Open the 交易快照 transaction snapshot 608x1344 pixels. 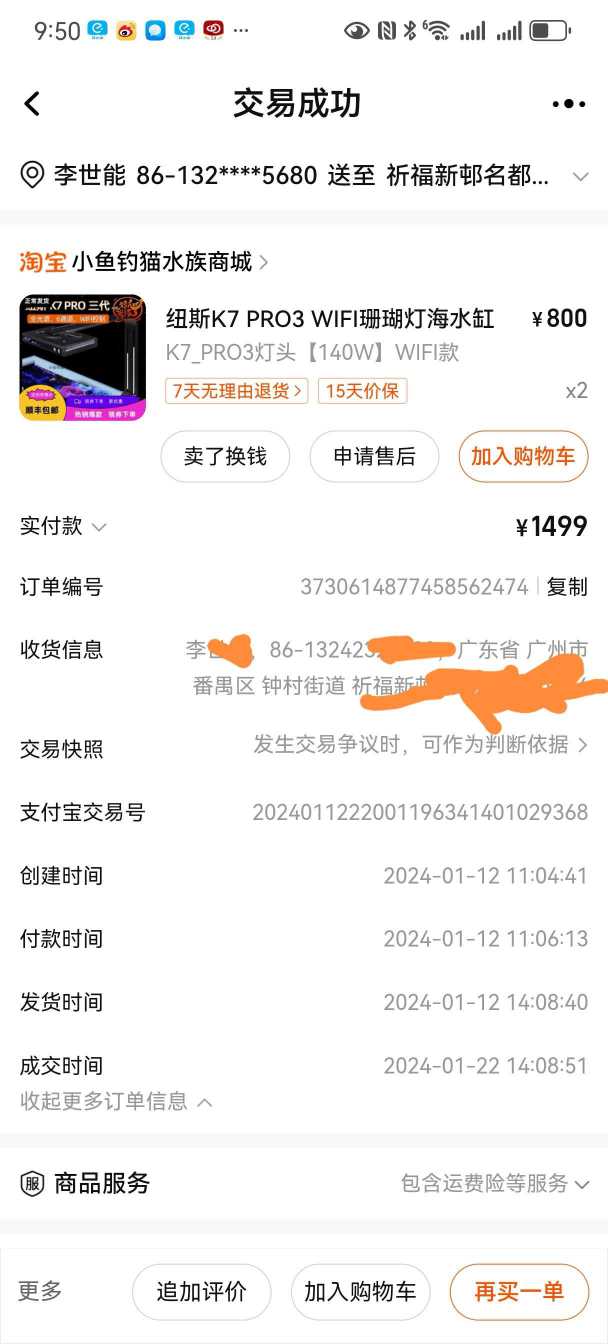point(420,745)
